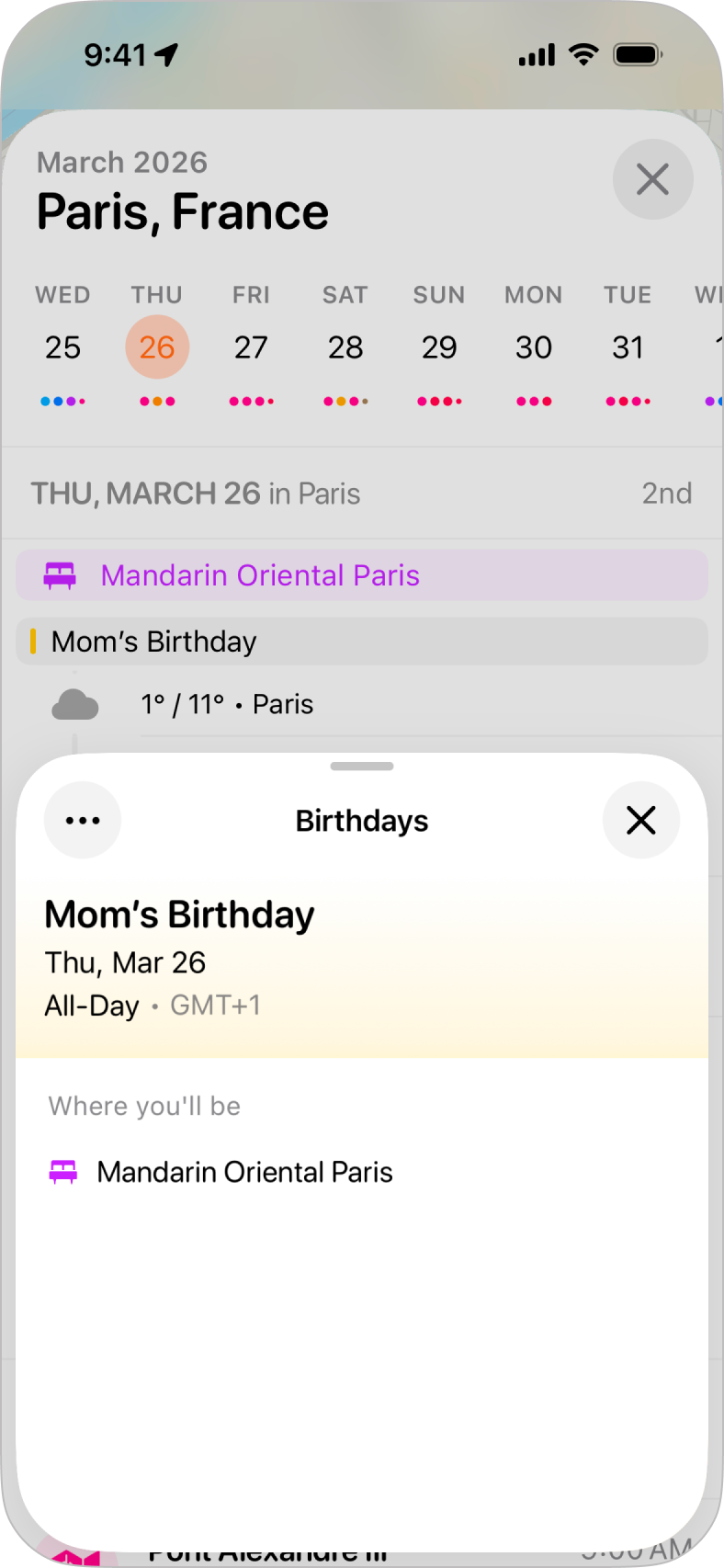Image resolution: width=724 pixels, height=1568 pixels.
Task: Select Wednesday 25 in the date strip
Action: pyautogui.click(x=62, y=347)
